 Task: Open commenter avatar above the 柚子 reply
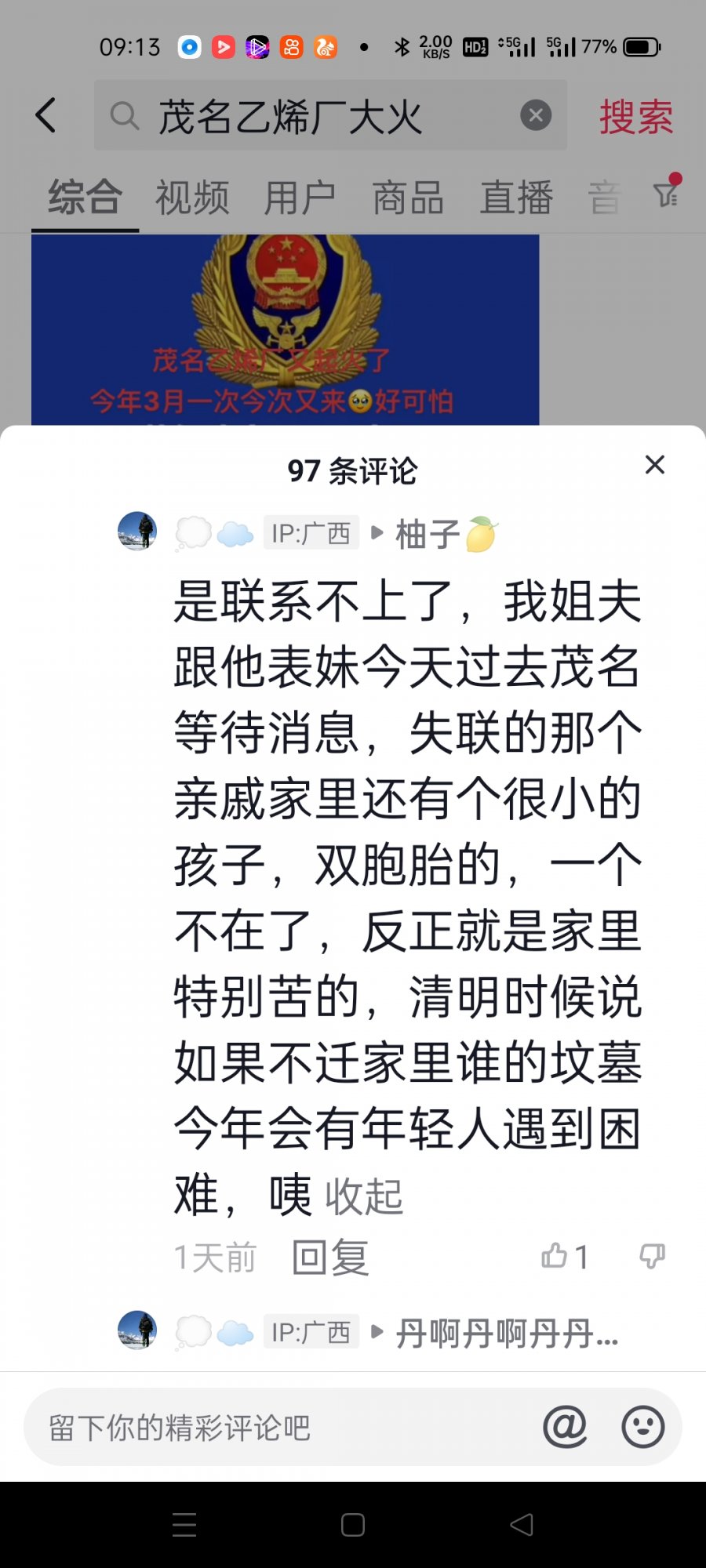(x=137, y=532)
